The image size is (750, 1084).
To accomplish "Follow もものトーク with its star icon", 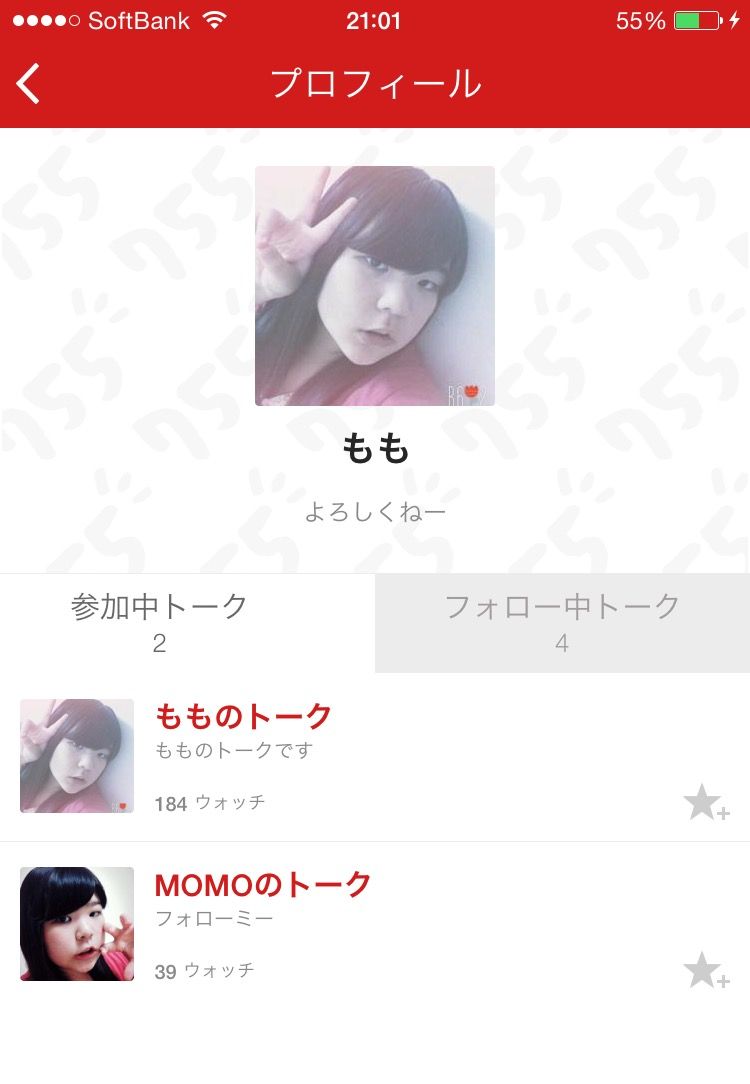I will tap(705, 803).
